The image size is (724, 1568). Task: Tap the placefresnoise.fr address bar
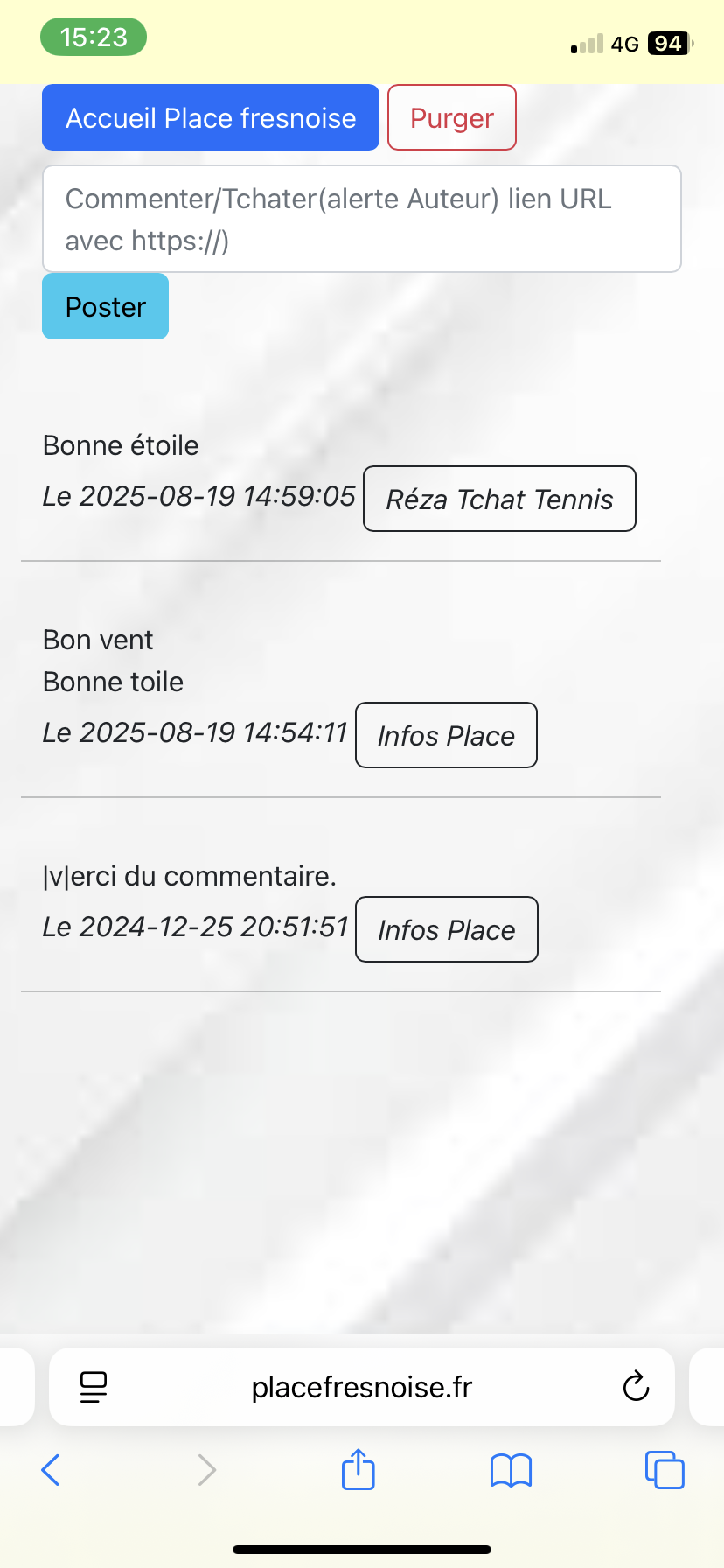click(361, 1387)
